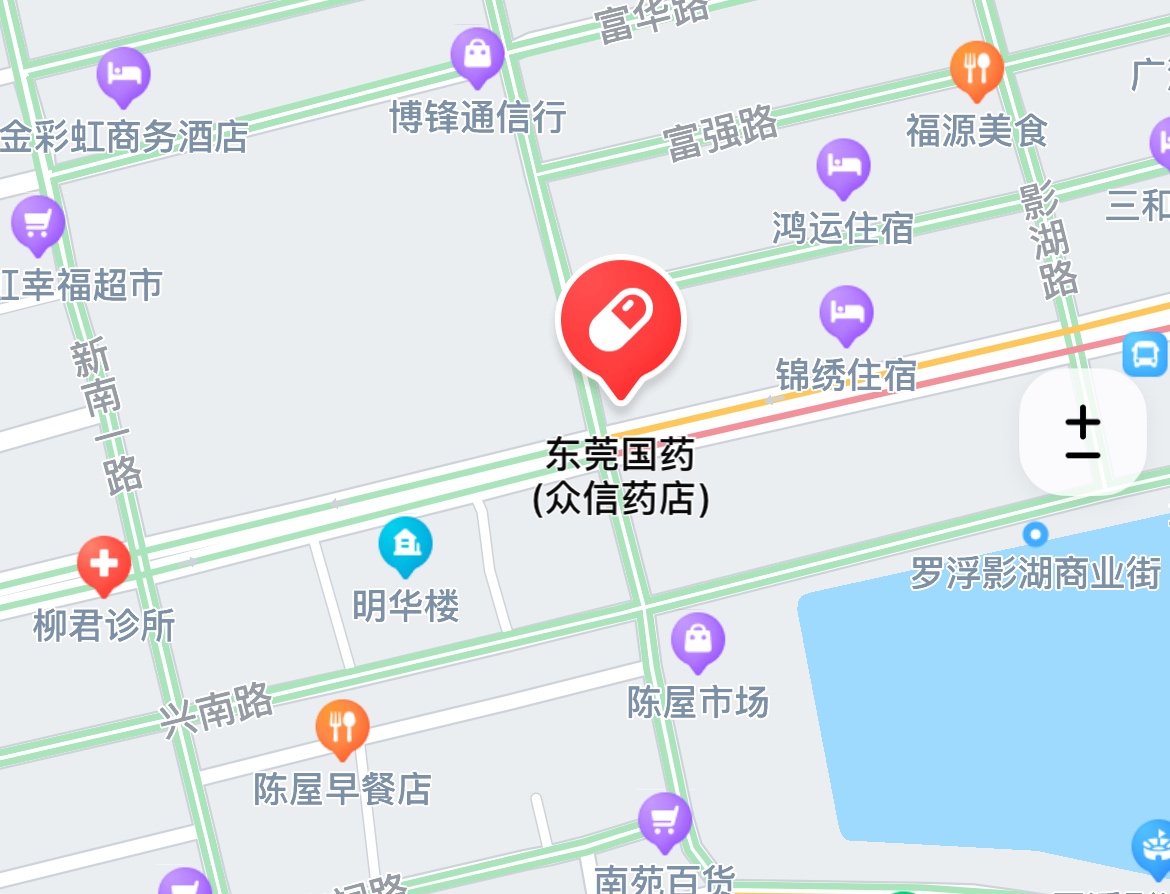
Task: Open the 陈屋市场 market marker
Action: pyautogui.click(x=697, y=640)
